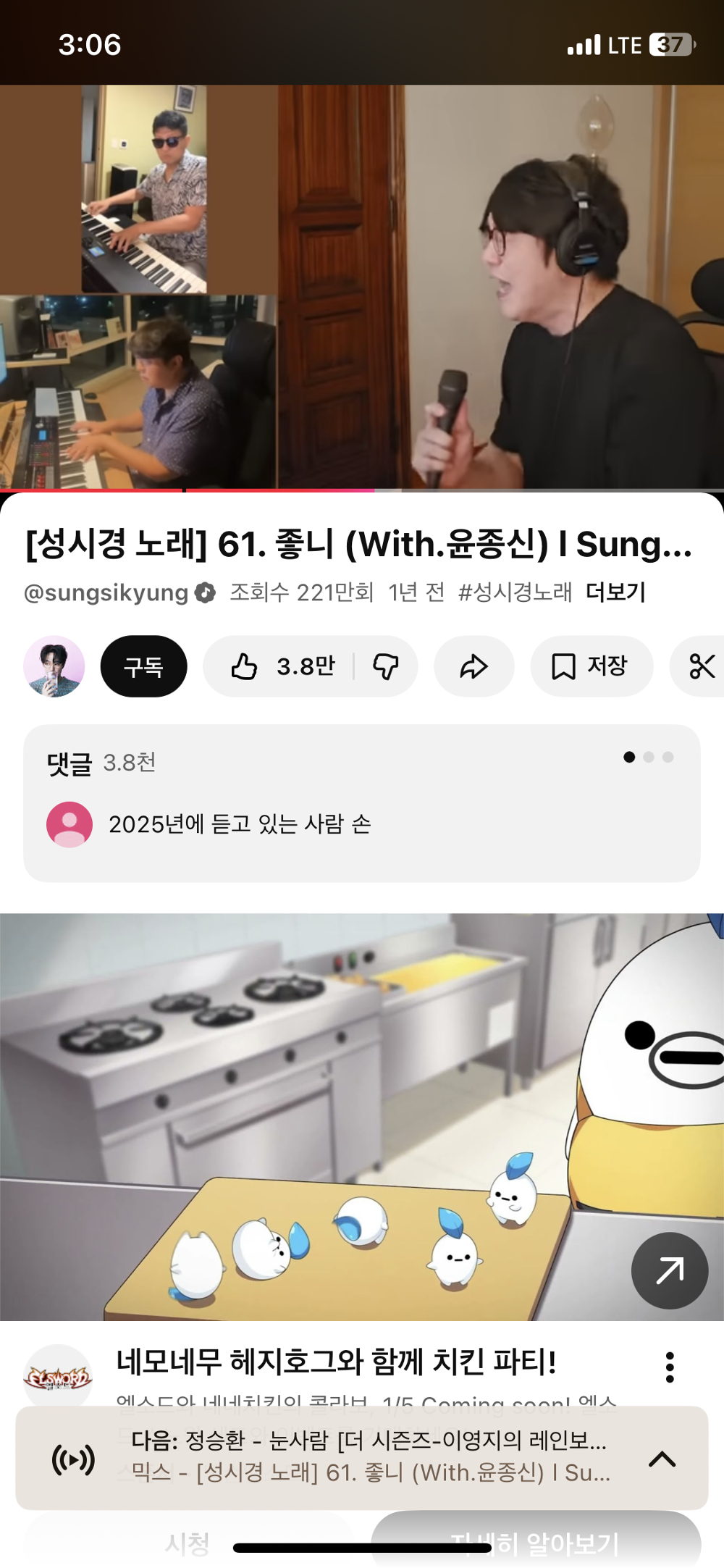The image size is (724, 1568).
Task: Tap 구독 to subscribe to the channel
Action: click(x=143, y=666)
